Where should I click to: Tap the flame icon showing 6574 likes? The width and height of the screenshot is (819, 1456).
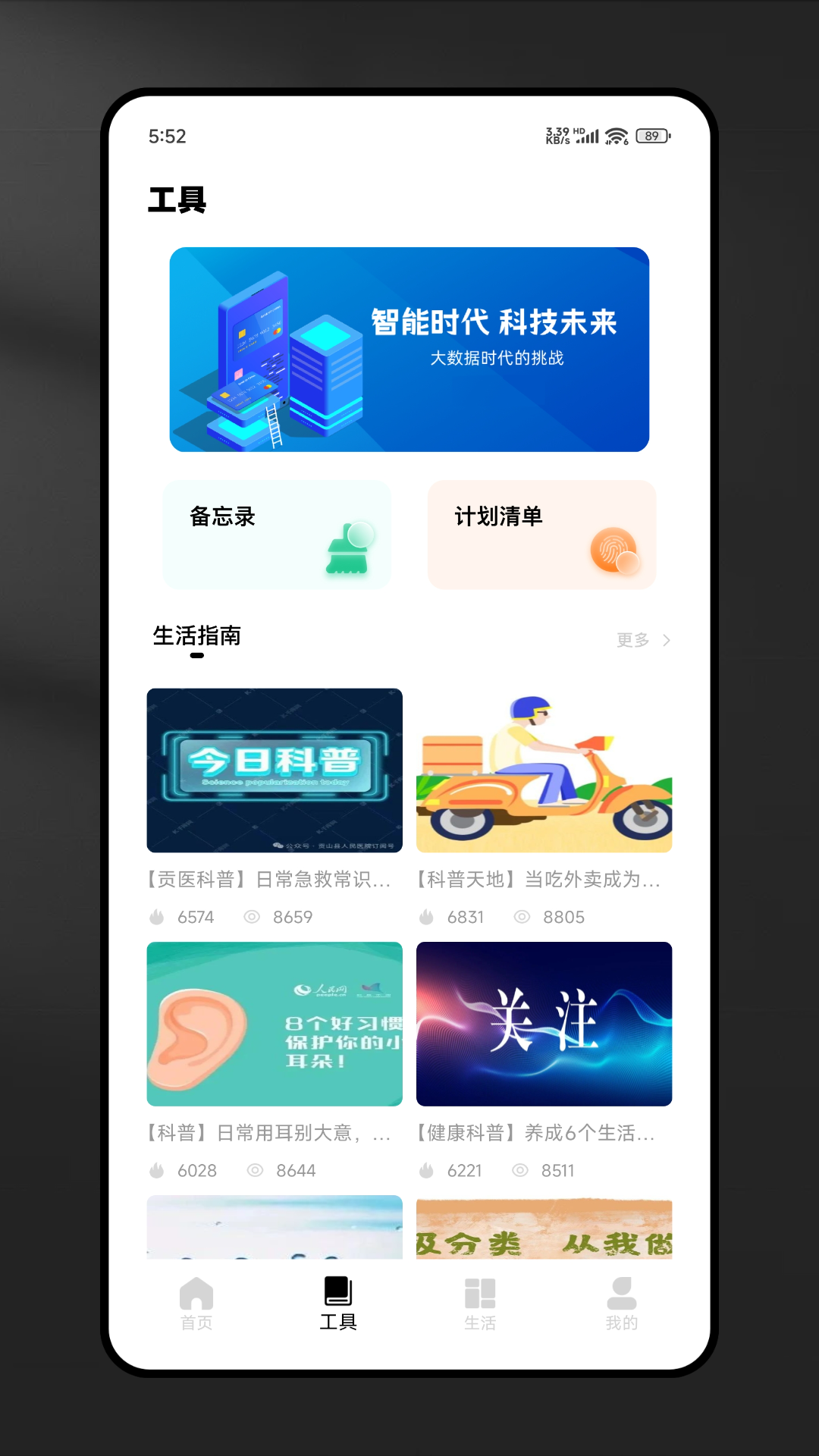[x=157, y=916]
